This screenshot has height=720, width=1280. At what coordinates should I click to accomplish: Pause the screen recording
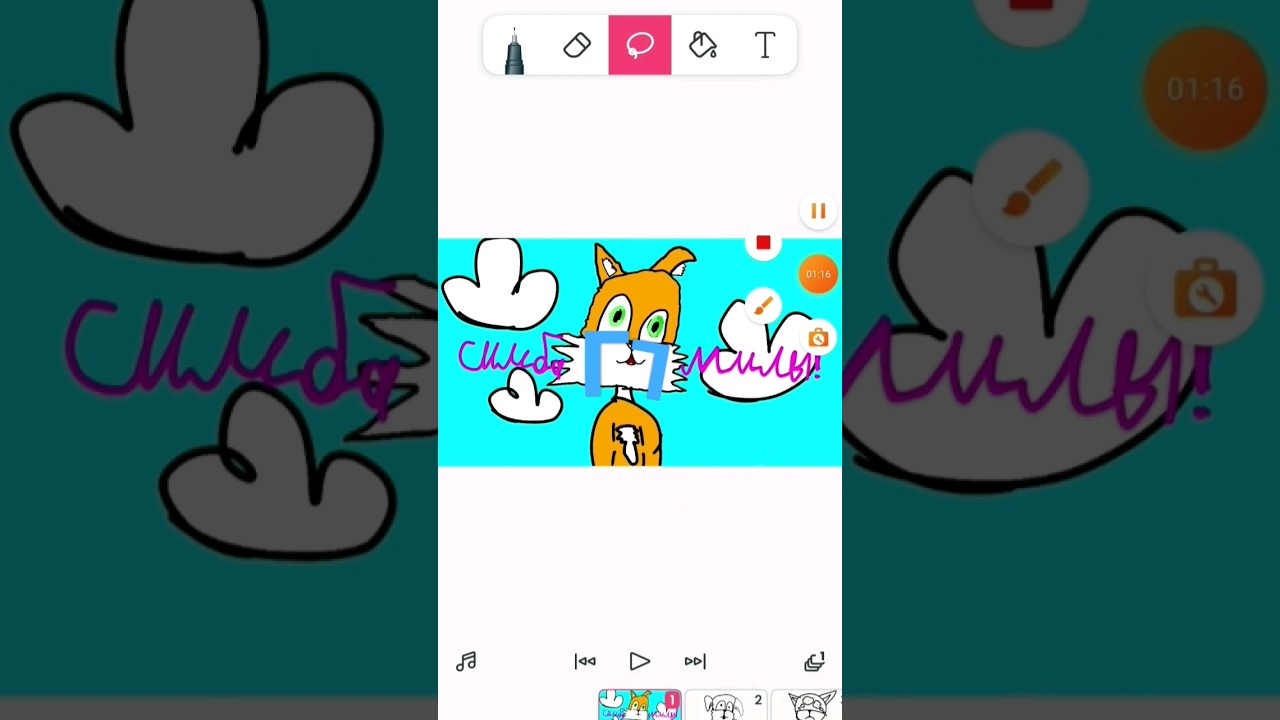click(818, 211)
